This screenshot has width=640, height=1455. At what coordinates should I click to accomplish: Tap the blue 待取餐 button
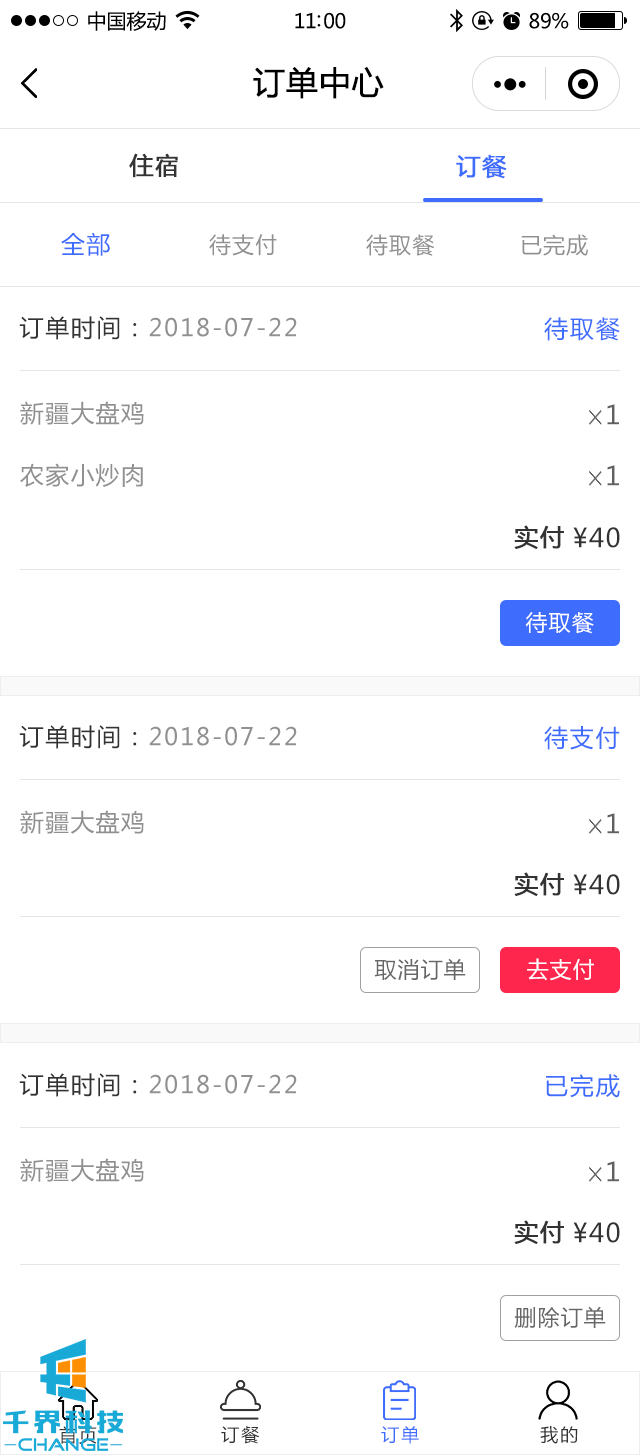click(x=560, y=623)
